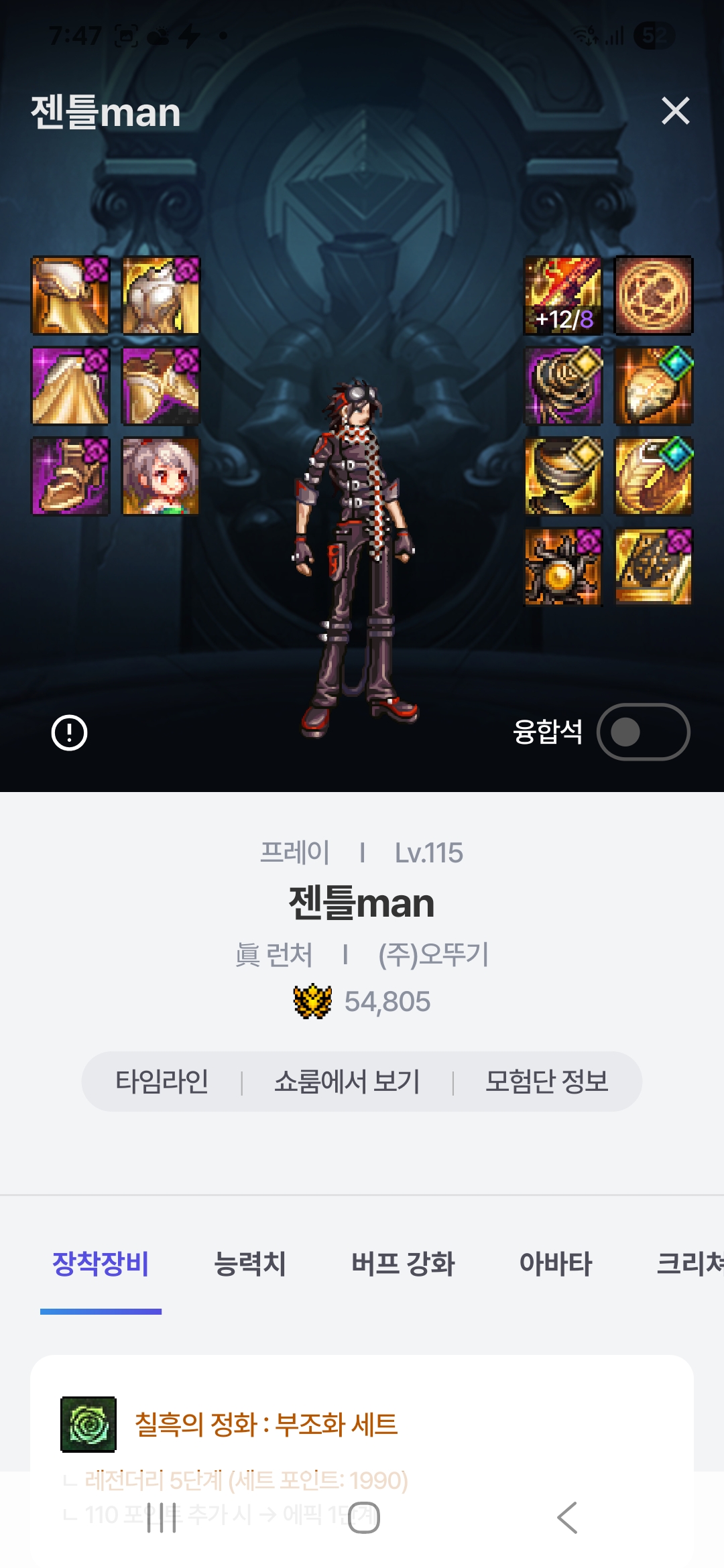Go back with the system back button

pos(567,1518)
